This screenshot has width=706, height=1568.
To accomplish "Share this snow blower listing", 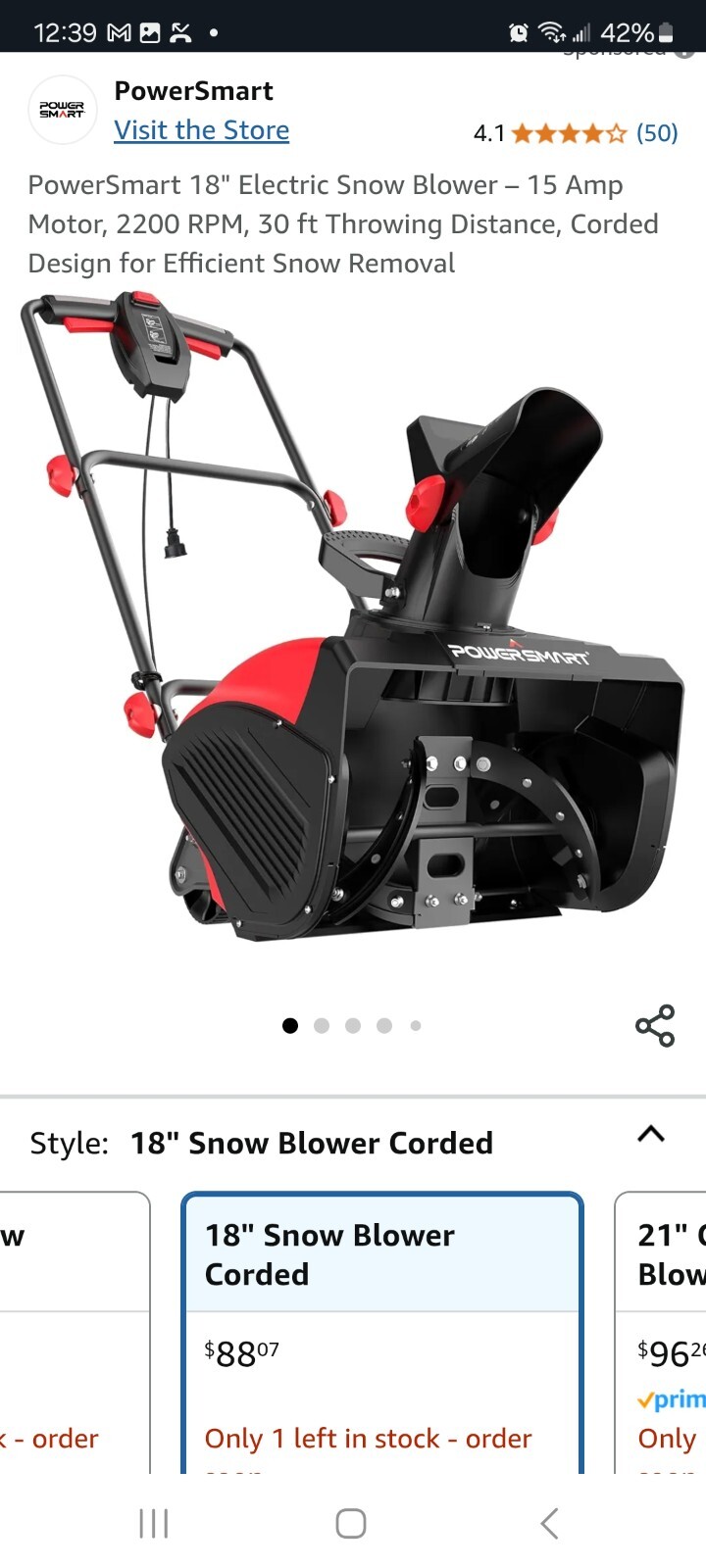I will (654, 1026).
